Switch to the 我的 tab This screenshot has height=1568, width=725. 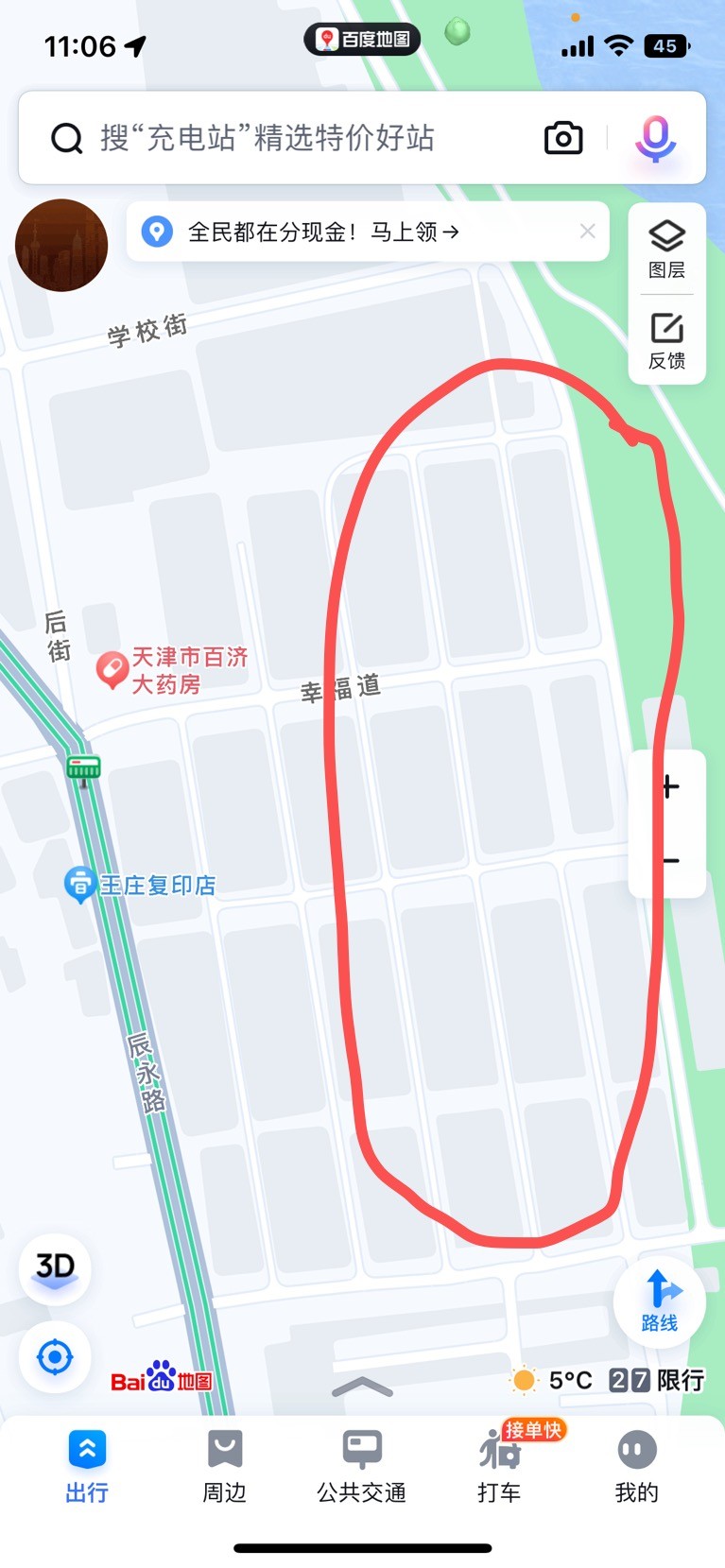point(636,1466)
